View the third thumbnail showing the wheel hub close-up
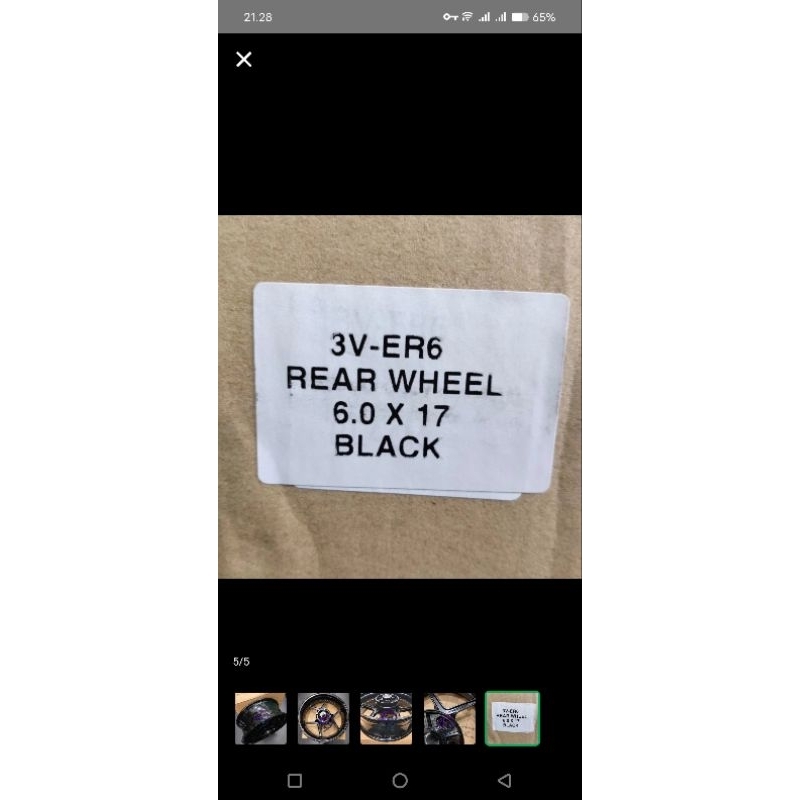 386,718
